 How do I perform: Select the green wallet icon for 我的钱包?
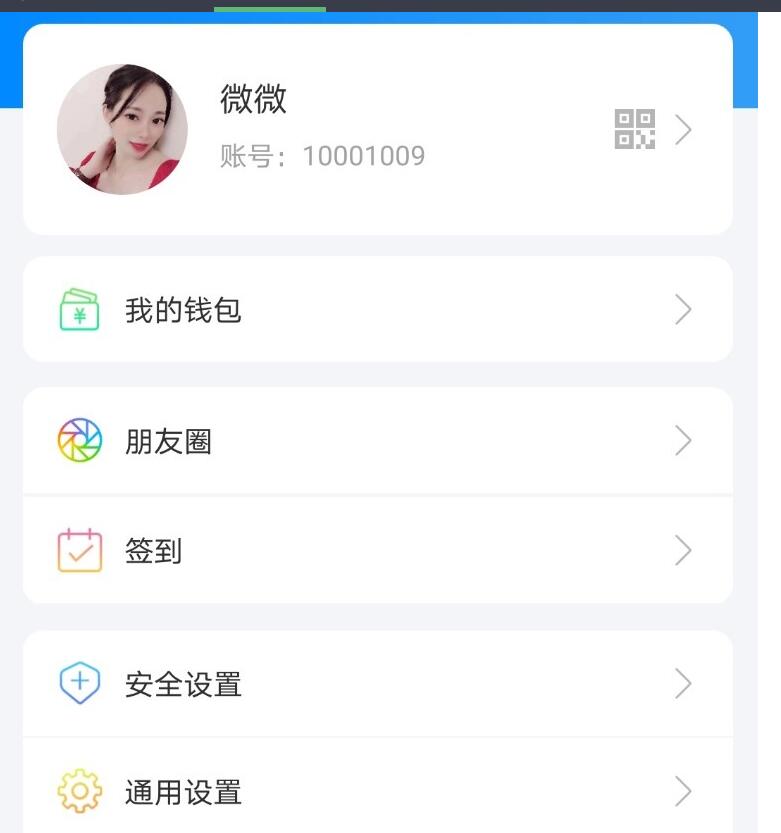(80, 310)
